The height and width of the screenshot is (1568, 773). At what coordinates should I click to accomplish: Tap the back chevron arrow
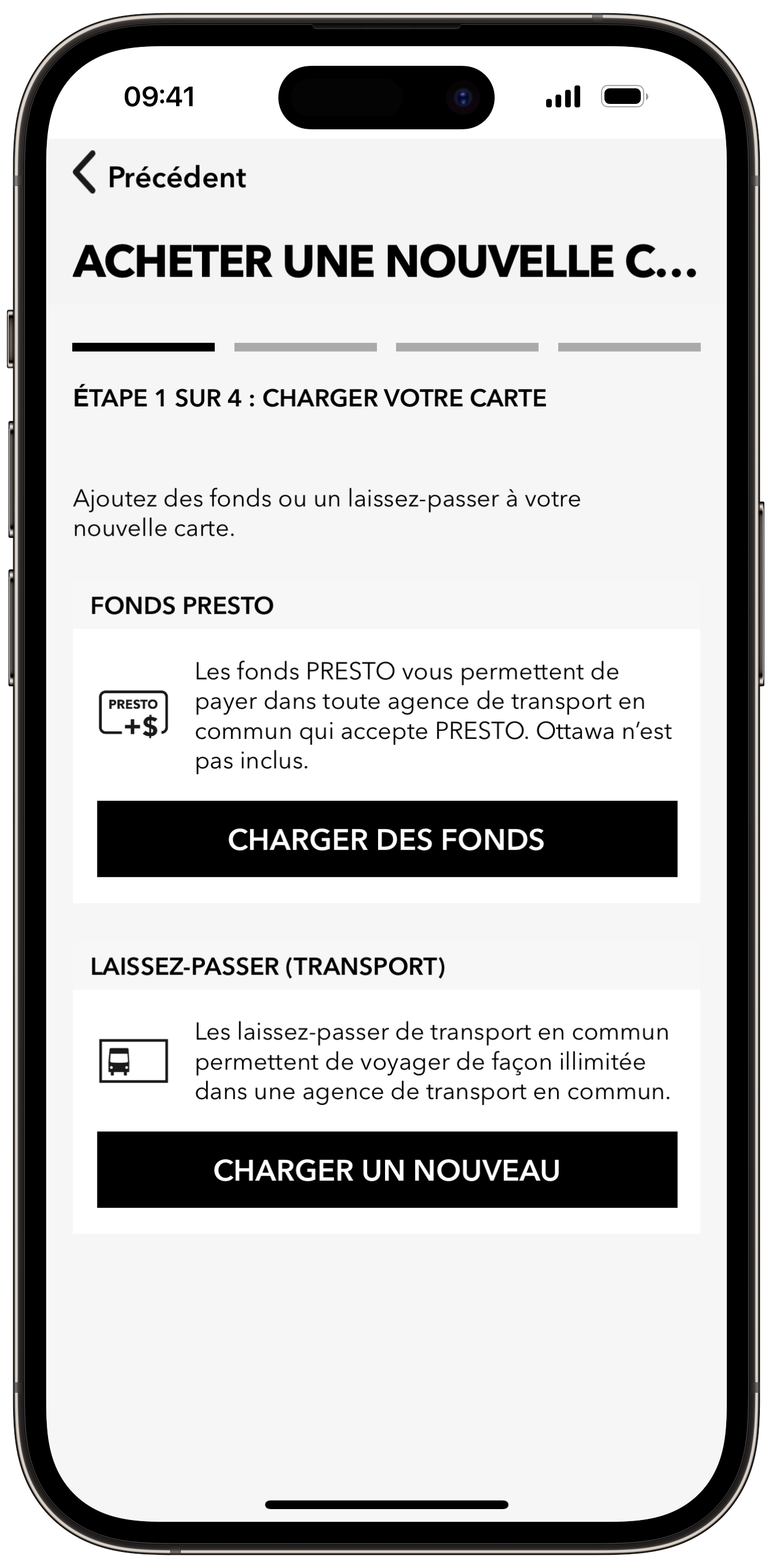click(85, 176)
